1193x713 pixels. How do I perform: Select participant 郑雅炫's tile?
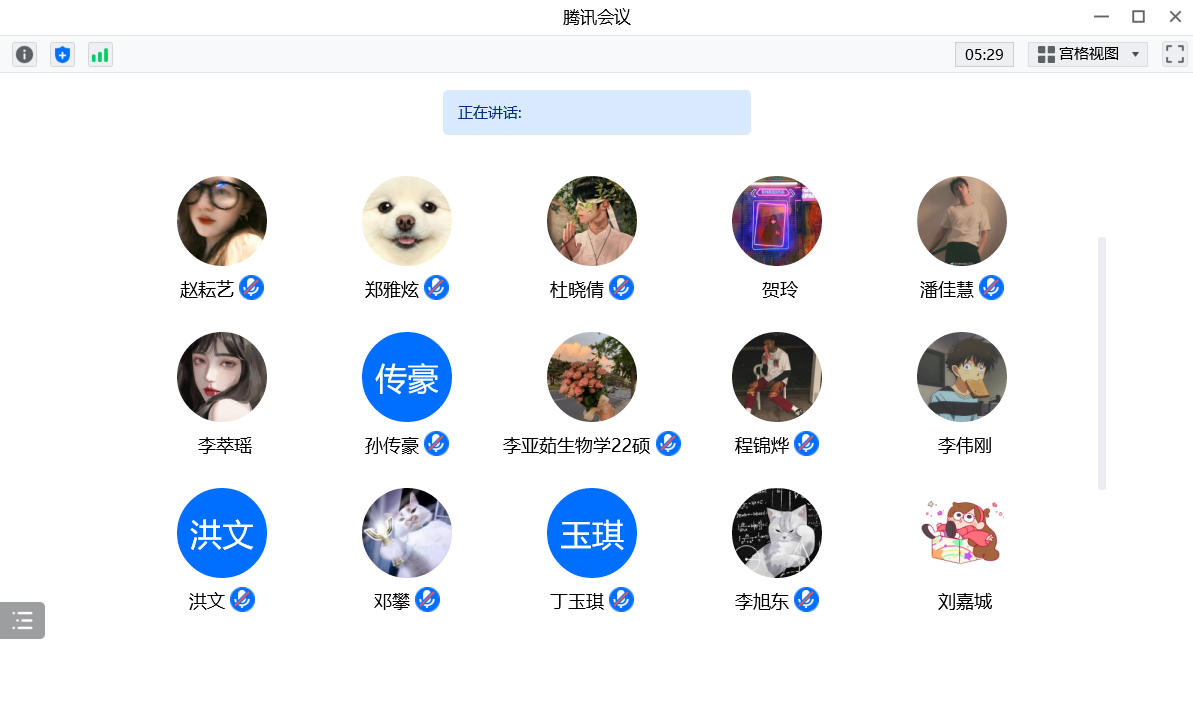tap(407, 222)
